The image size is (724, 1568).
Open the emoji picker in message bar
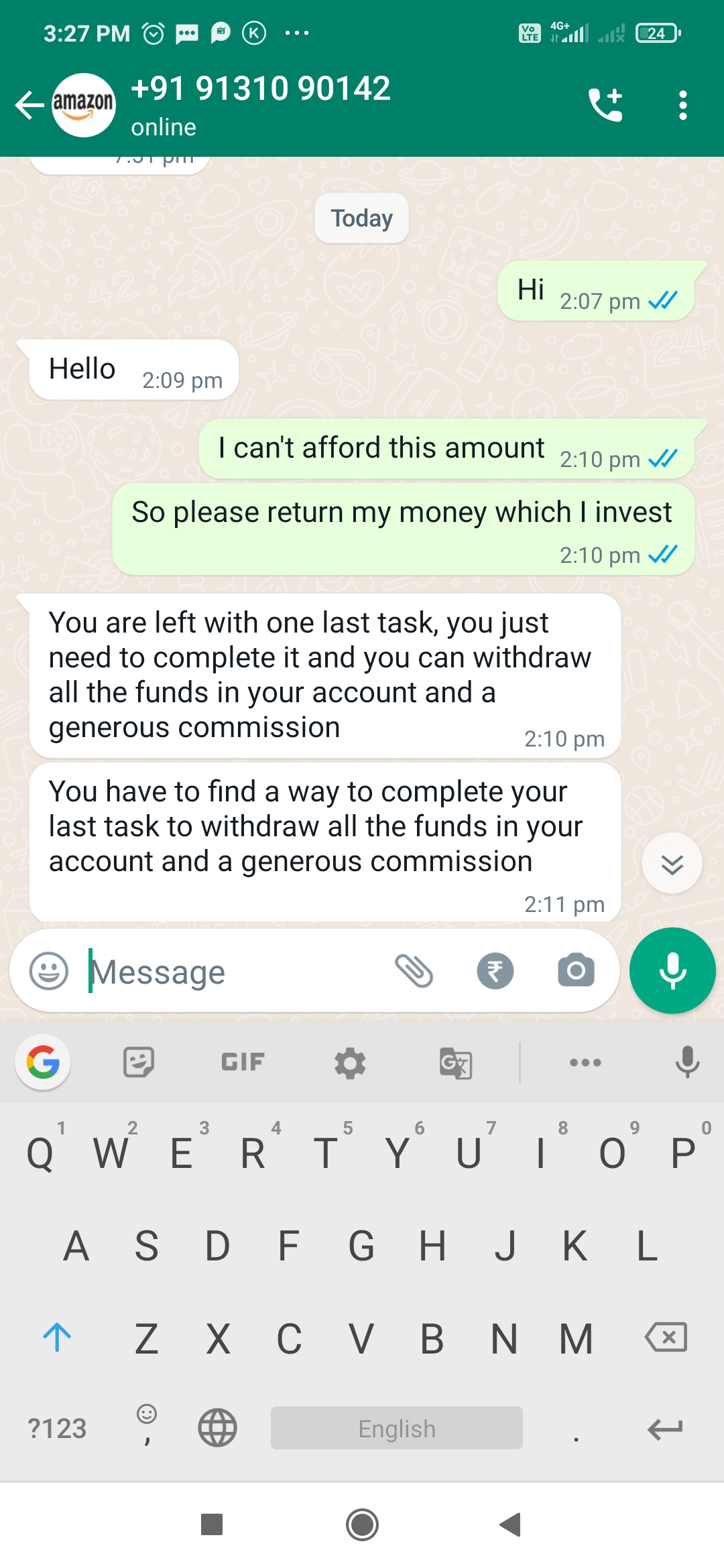point(49,971)
